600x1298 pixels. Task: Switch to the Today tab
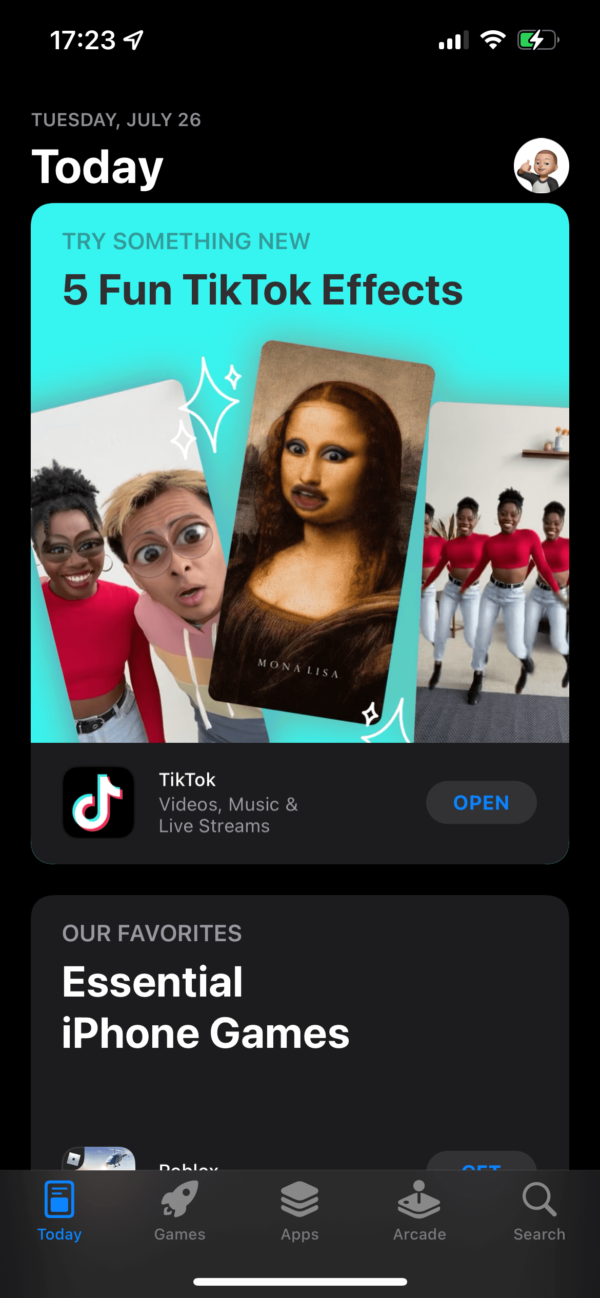tap(60, 1210)
